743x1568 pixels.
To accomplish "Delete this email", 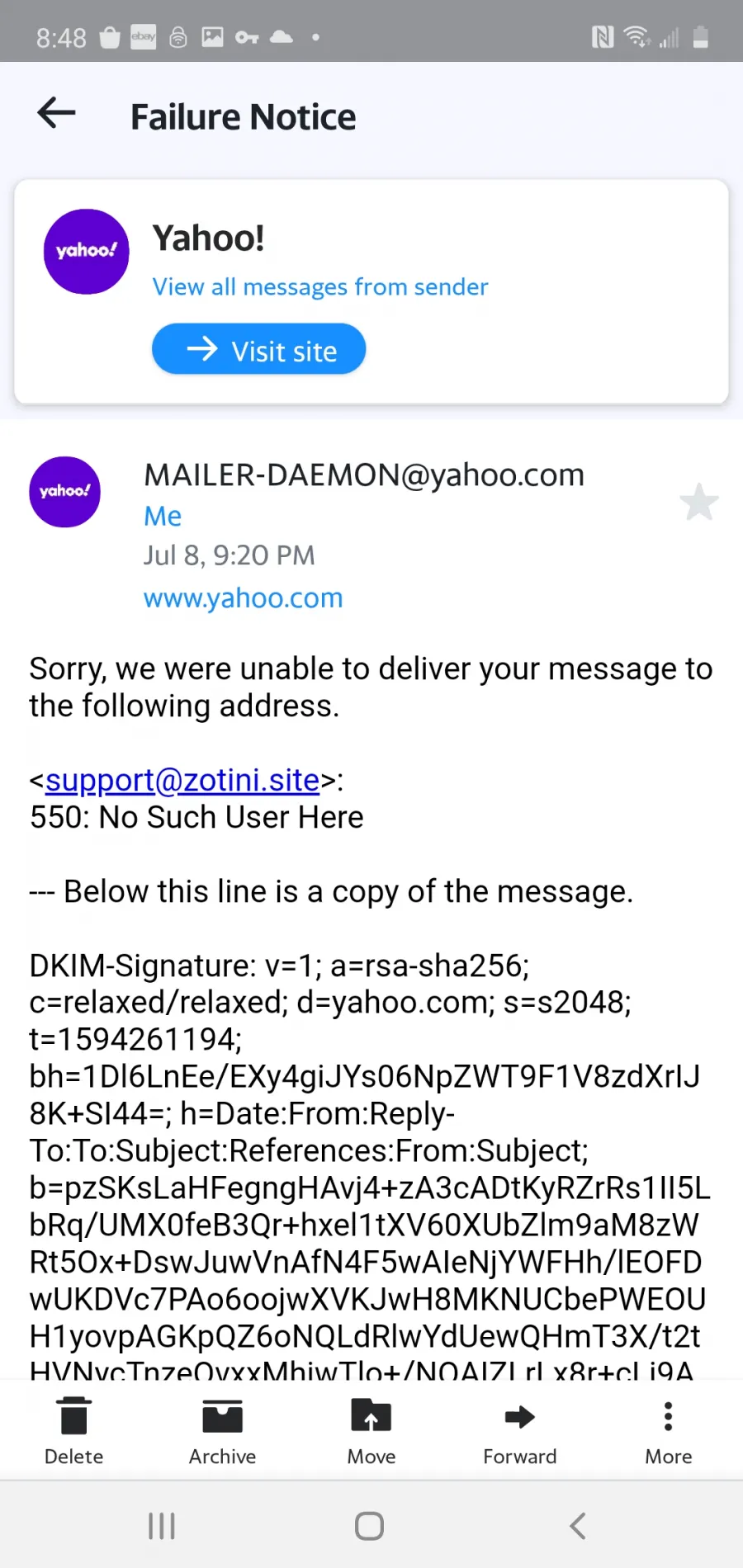I will tap(74, 1431).
